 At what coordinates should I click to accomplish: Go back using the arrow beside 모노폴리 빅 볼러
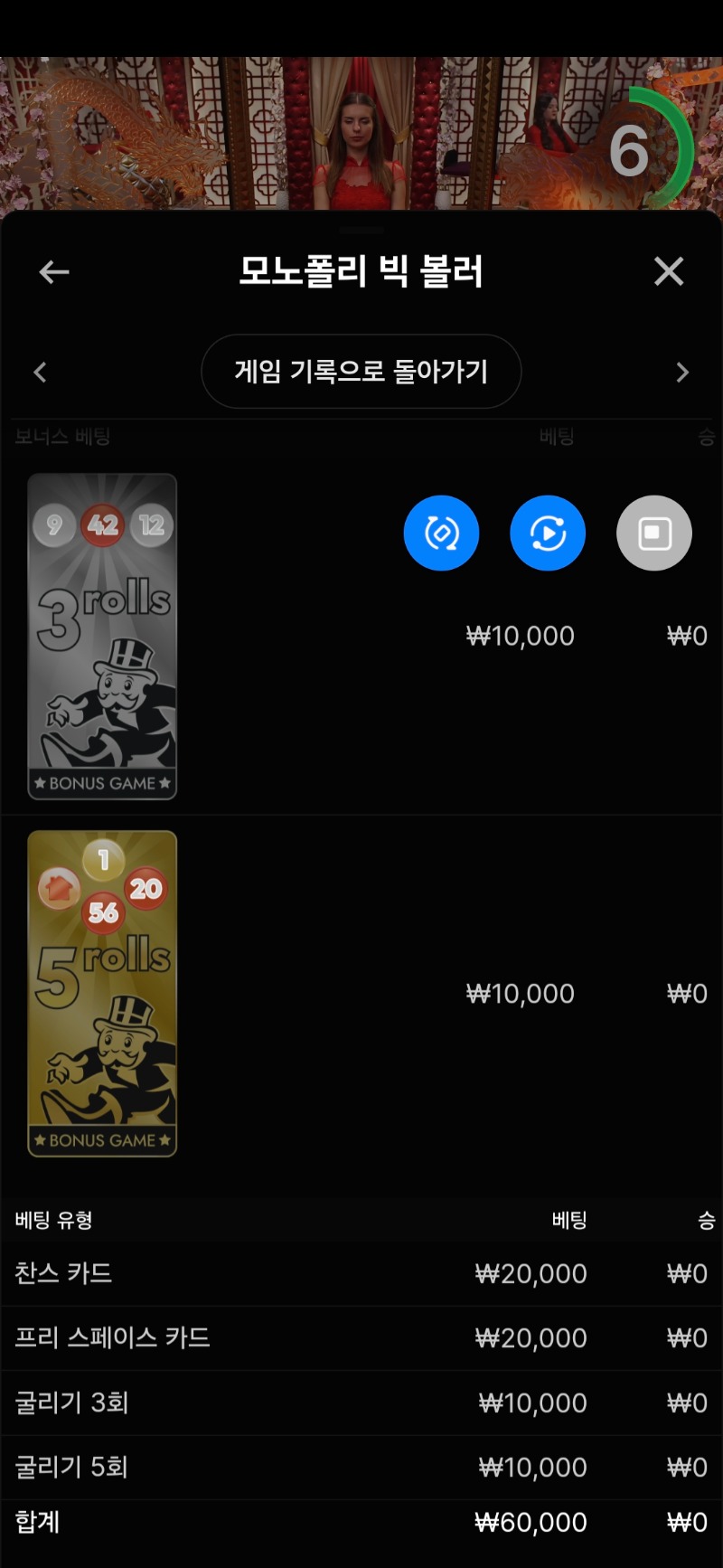pyautogui.click(x=54, y=271)
